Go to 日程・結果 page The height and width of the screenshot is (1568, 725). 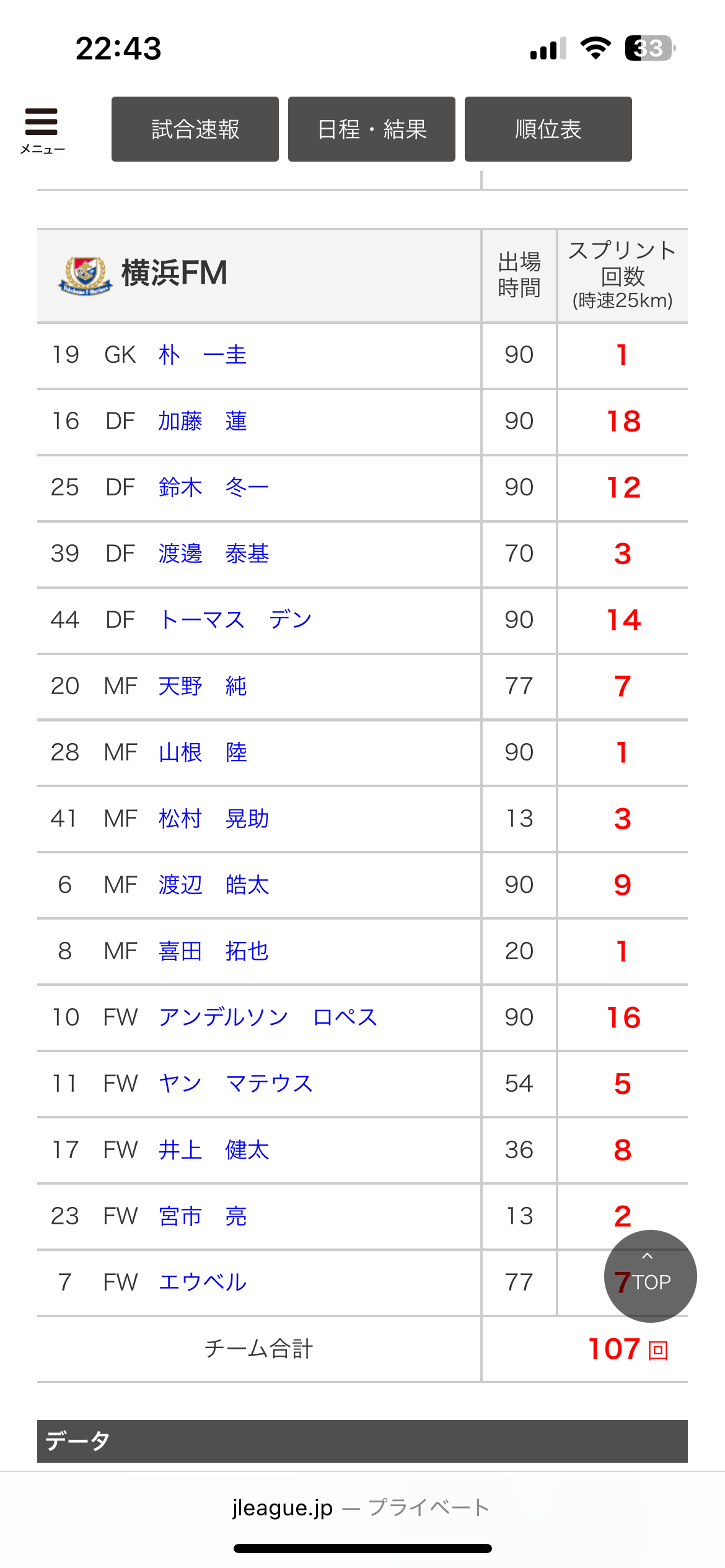[372, 129]
